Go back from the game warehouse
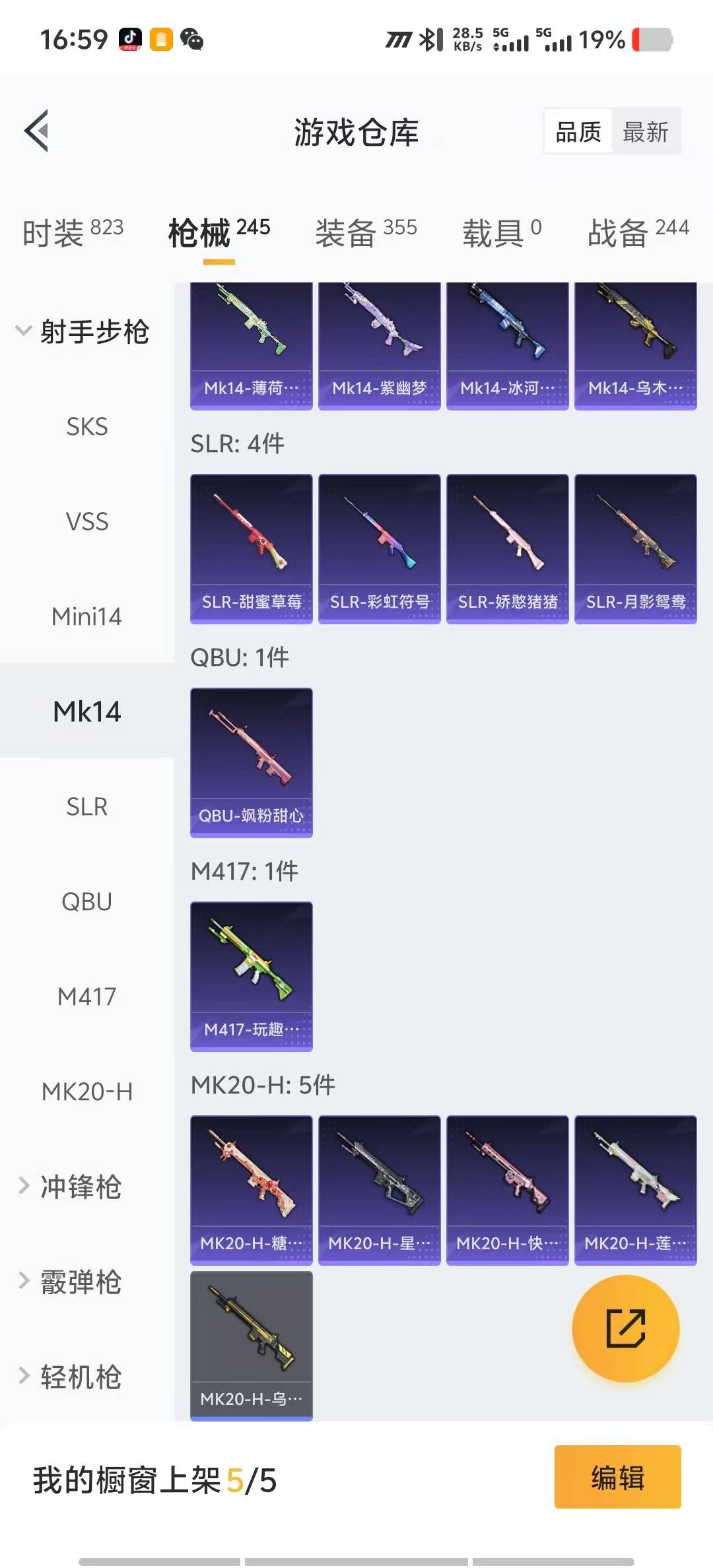Screen dimensions: 713x1568 37,131
